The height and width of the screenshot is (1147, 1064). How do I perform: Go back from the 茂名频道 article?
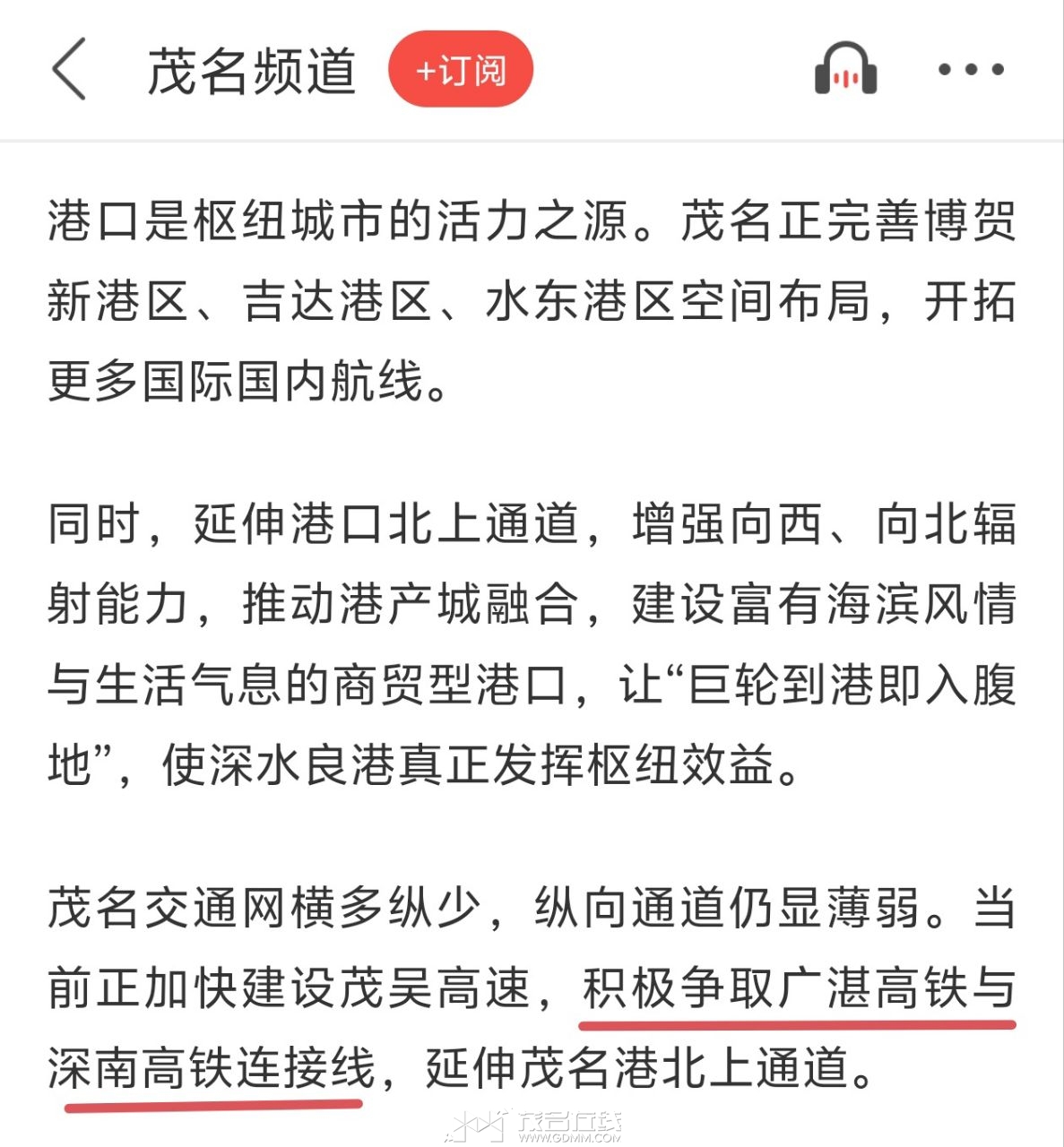coord(68,69)
